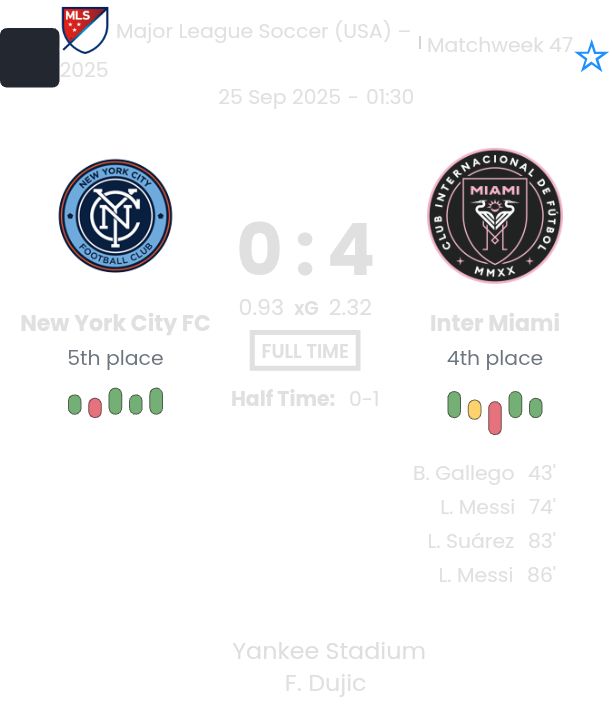Tap the dark square button at top left

30,58
